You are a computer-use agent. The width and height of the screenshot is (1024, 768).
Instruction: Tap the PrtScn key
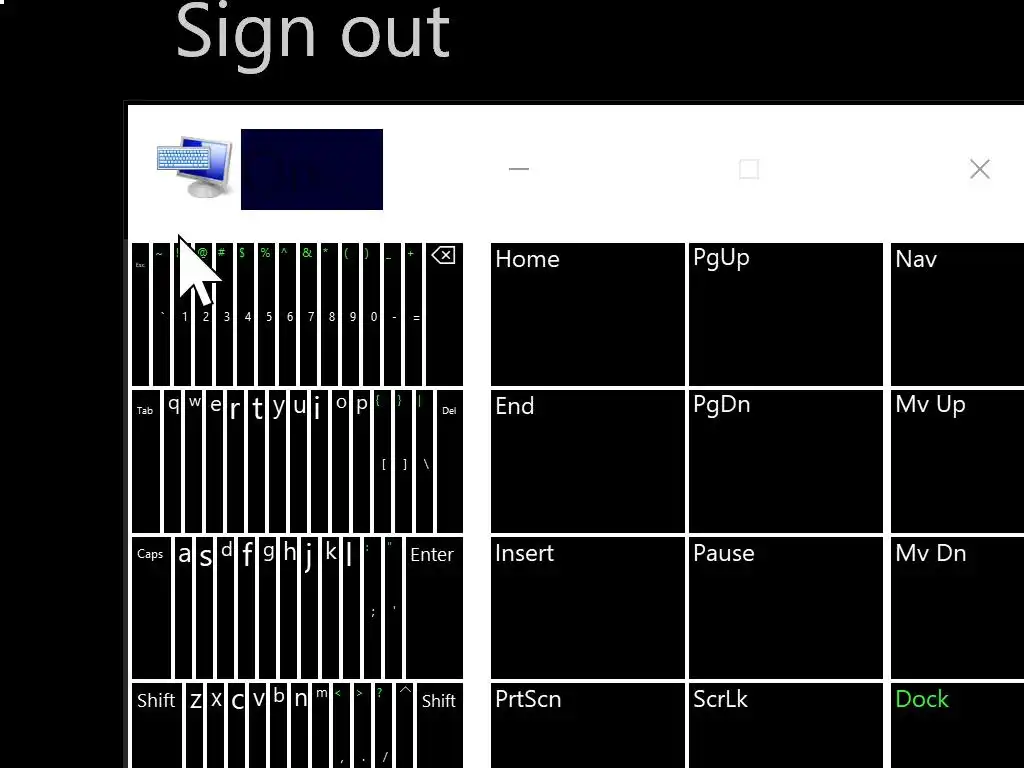point(587,725)
